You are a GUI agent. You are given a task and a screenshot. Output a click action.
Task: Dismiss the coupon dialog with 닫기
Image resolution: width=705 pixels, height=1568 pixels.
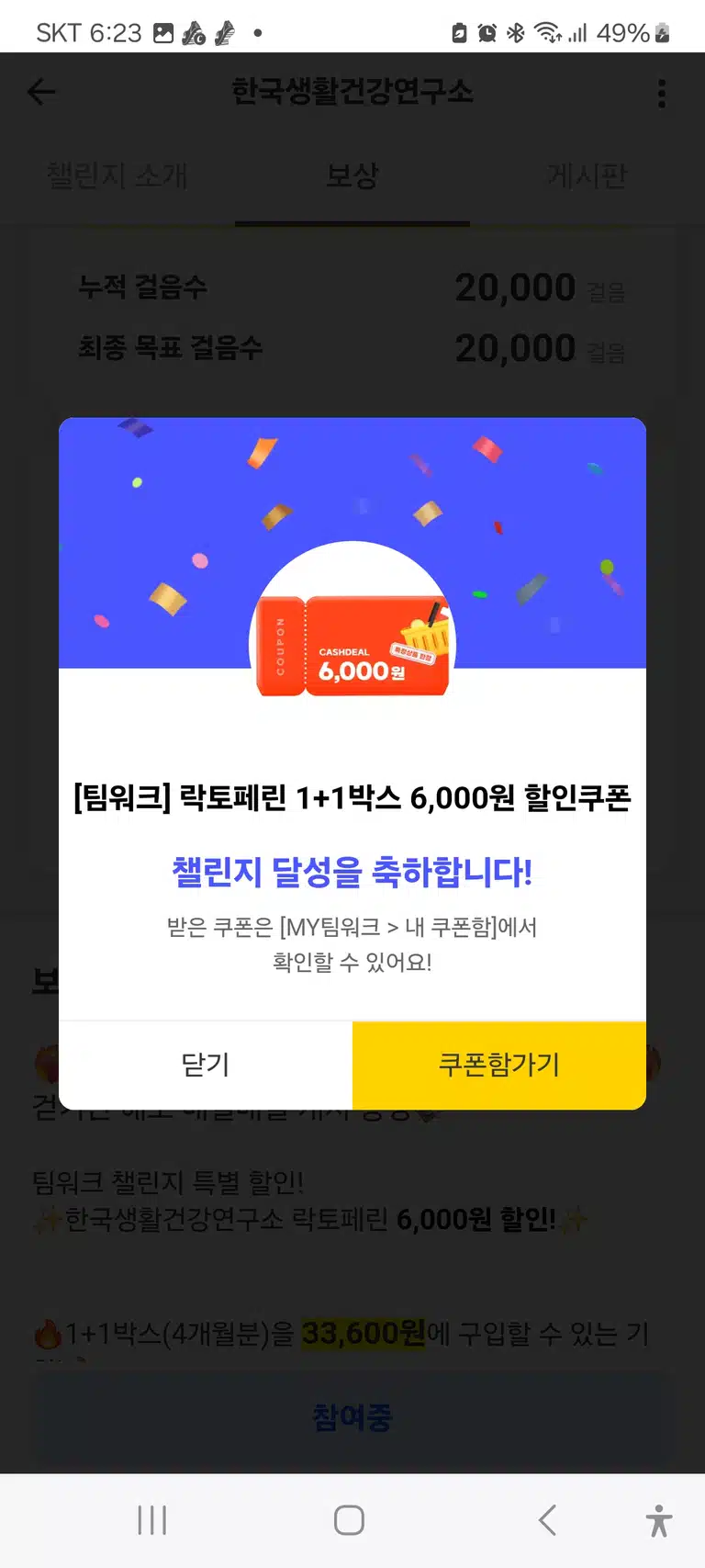(206, 1065)
